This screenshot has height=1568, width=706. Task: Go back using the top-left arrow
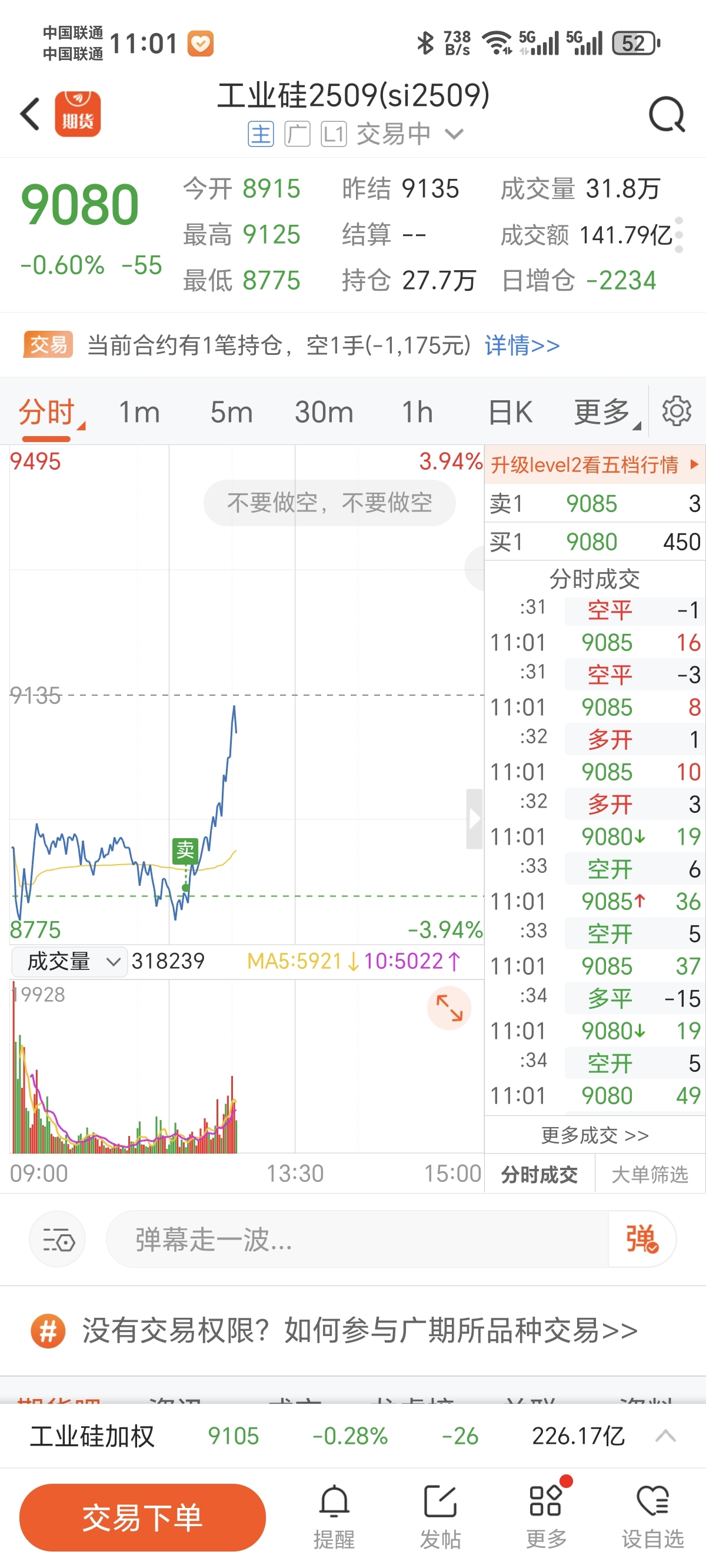31,114
